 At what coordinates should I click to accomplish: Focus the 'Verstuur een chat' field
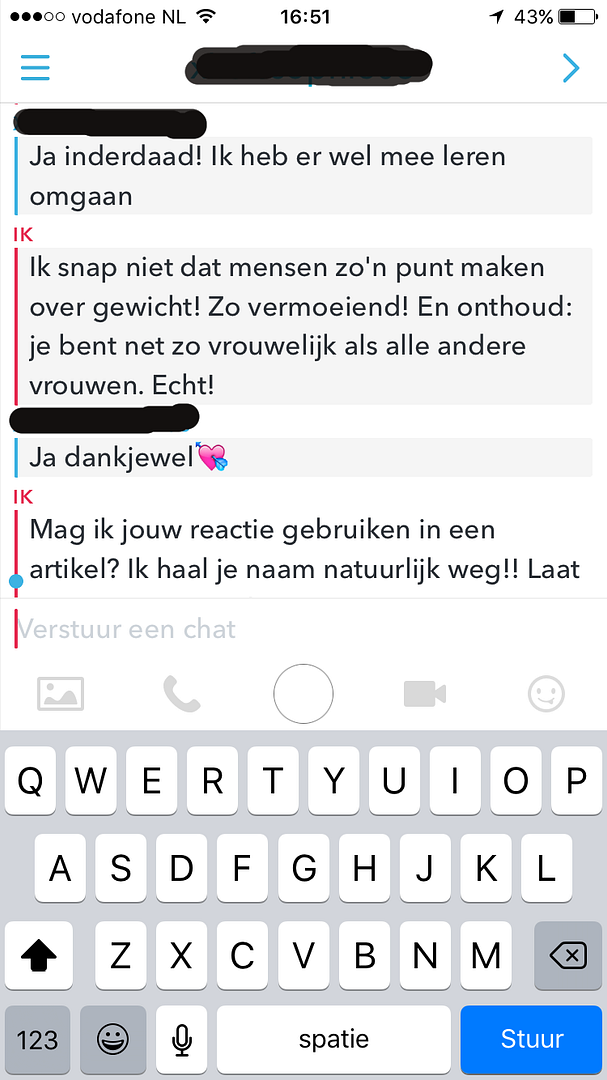[x=300, y=629]
